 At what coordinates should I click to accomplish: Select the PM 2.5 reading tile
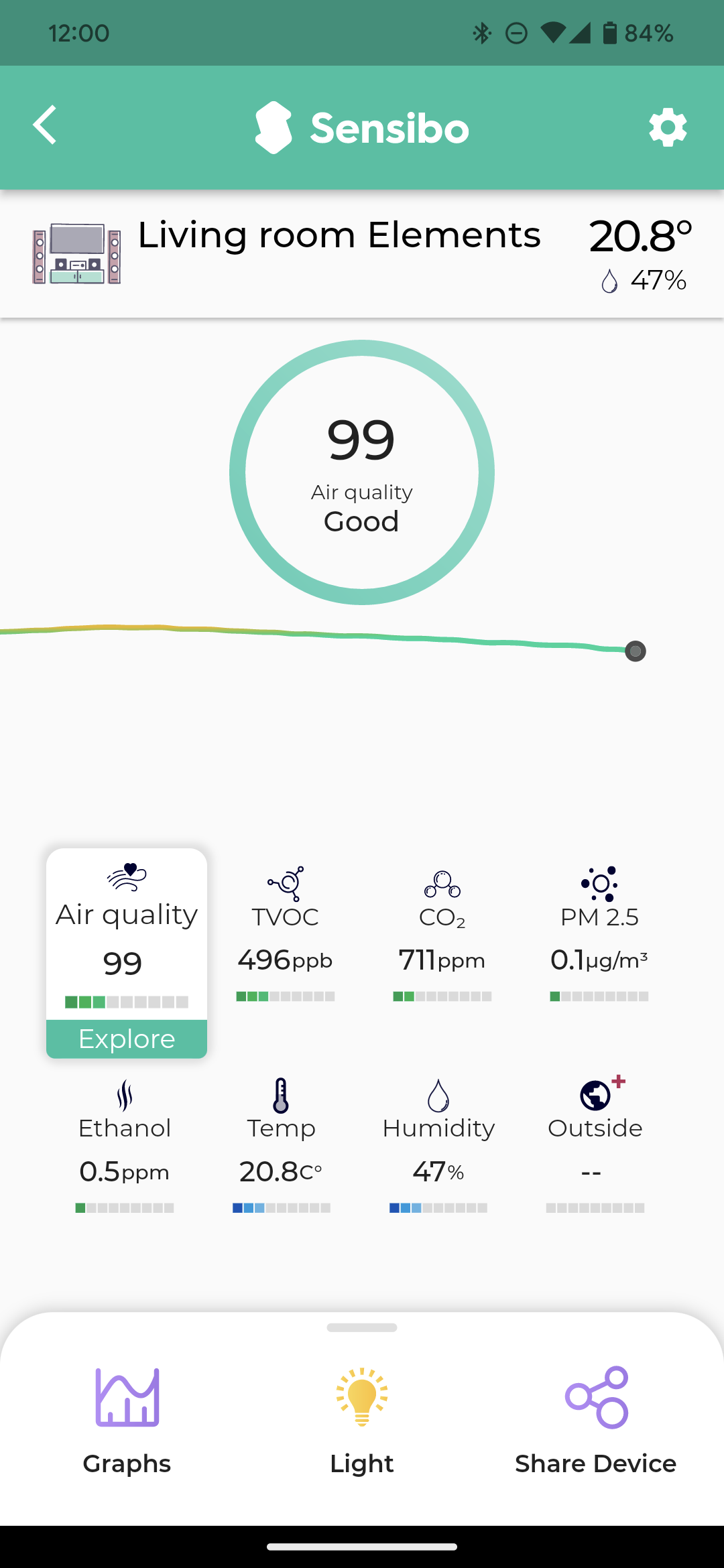(599, 935)
